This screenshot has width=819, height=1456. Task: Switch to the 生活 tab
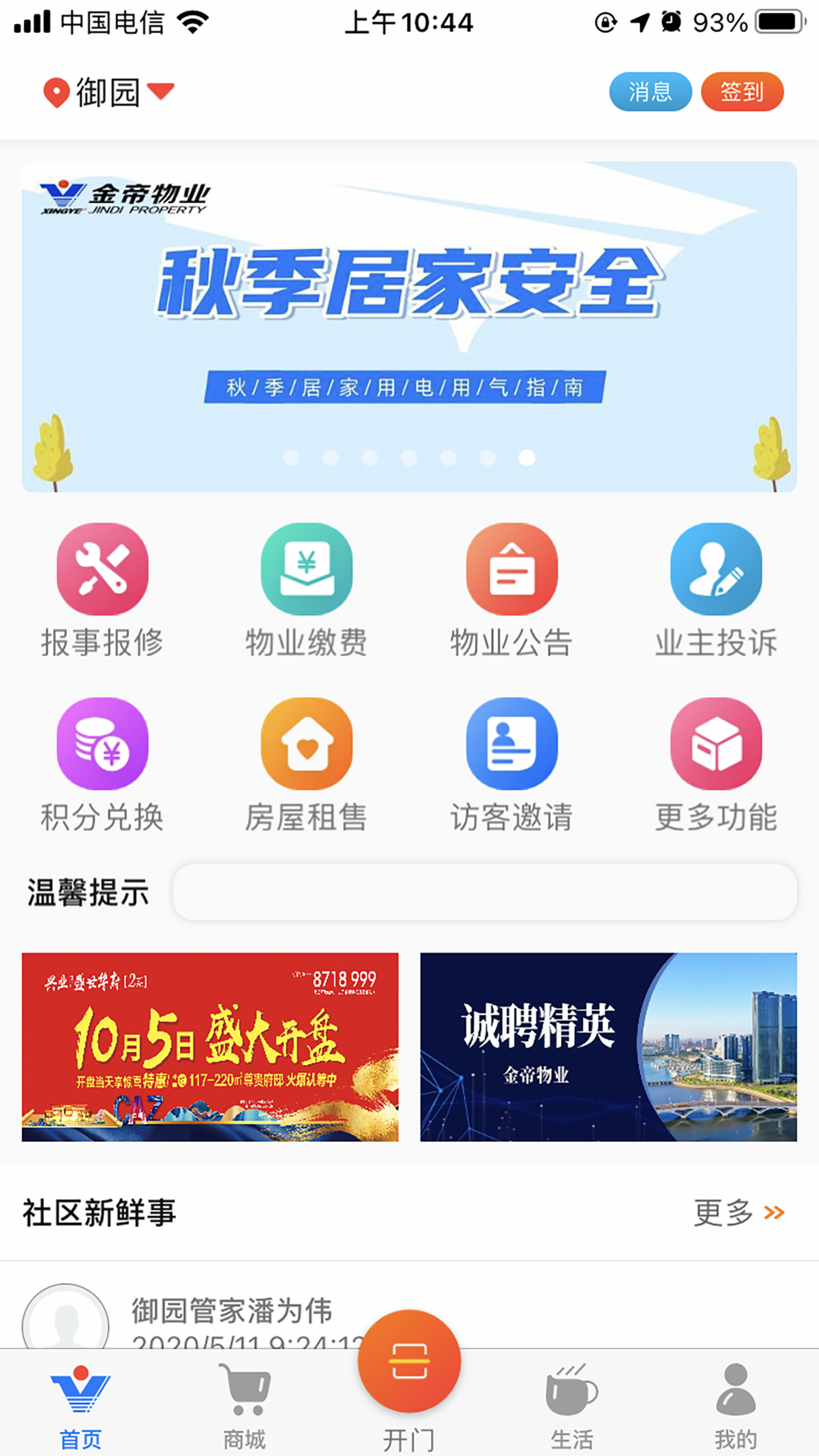tap(572, 1405)
